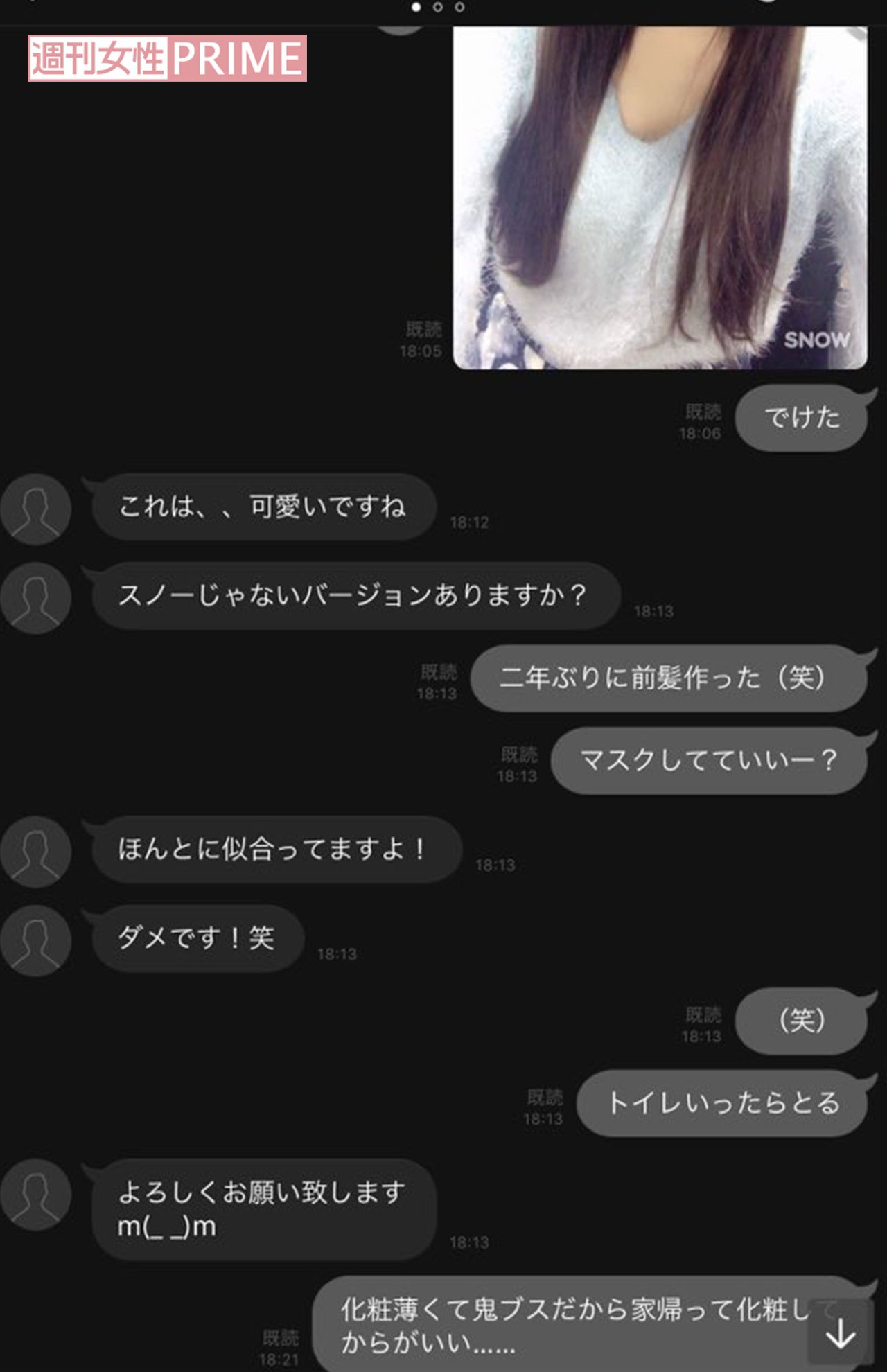Expand the shared selfie photo to full screen
887x1372 pixels.
point(658,194)
